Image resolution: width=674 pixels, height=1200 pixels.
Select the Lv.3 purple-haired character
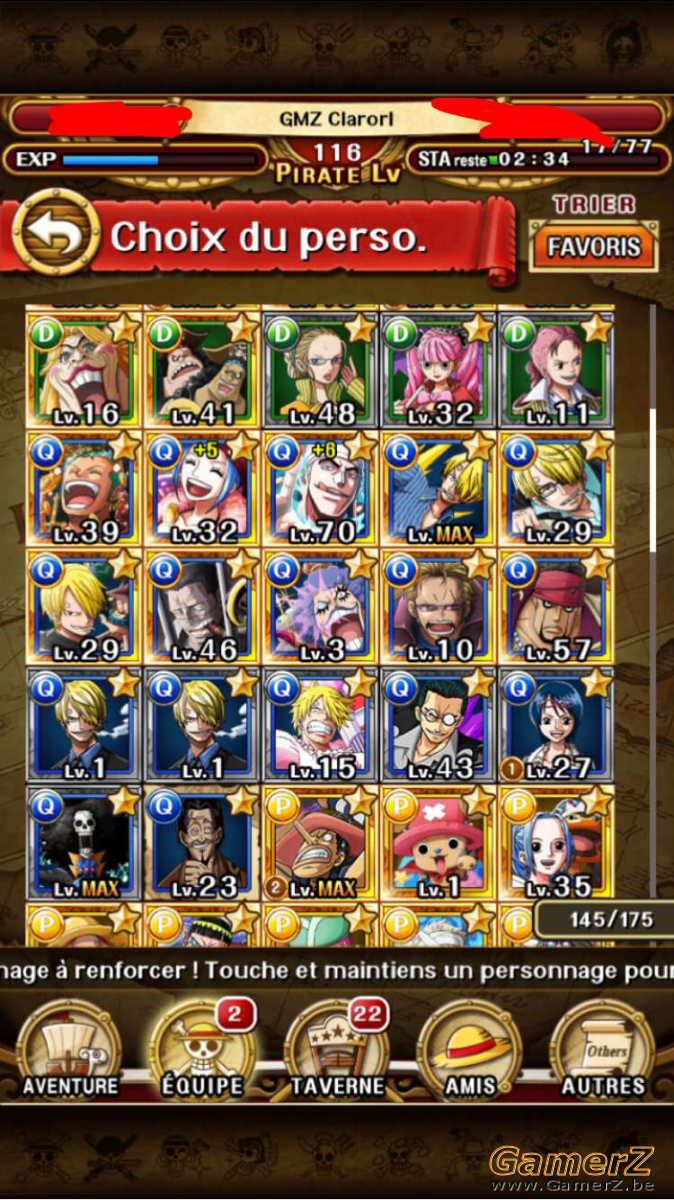pyautogui.click(x=319, y=606)
